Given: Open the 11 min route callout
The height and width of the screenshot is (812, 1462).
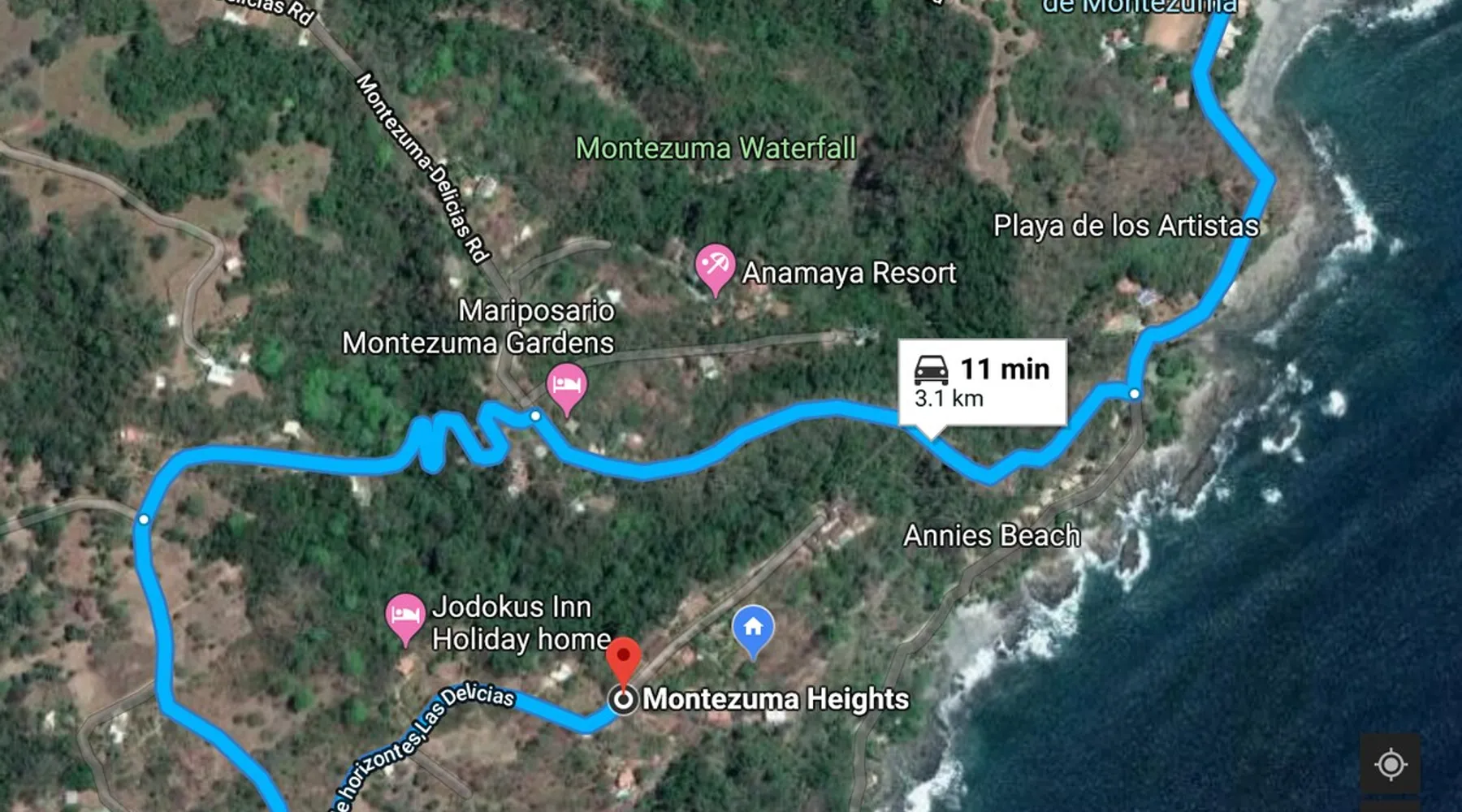Looking at the screenshot, I should point(982,382).
